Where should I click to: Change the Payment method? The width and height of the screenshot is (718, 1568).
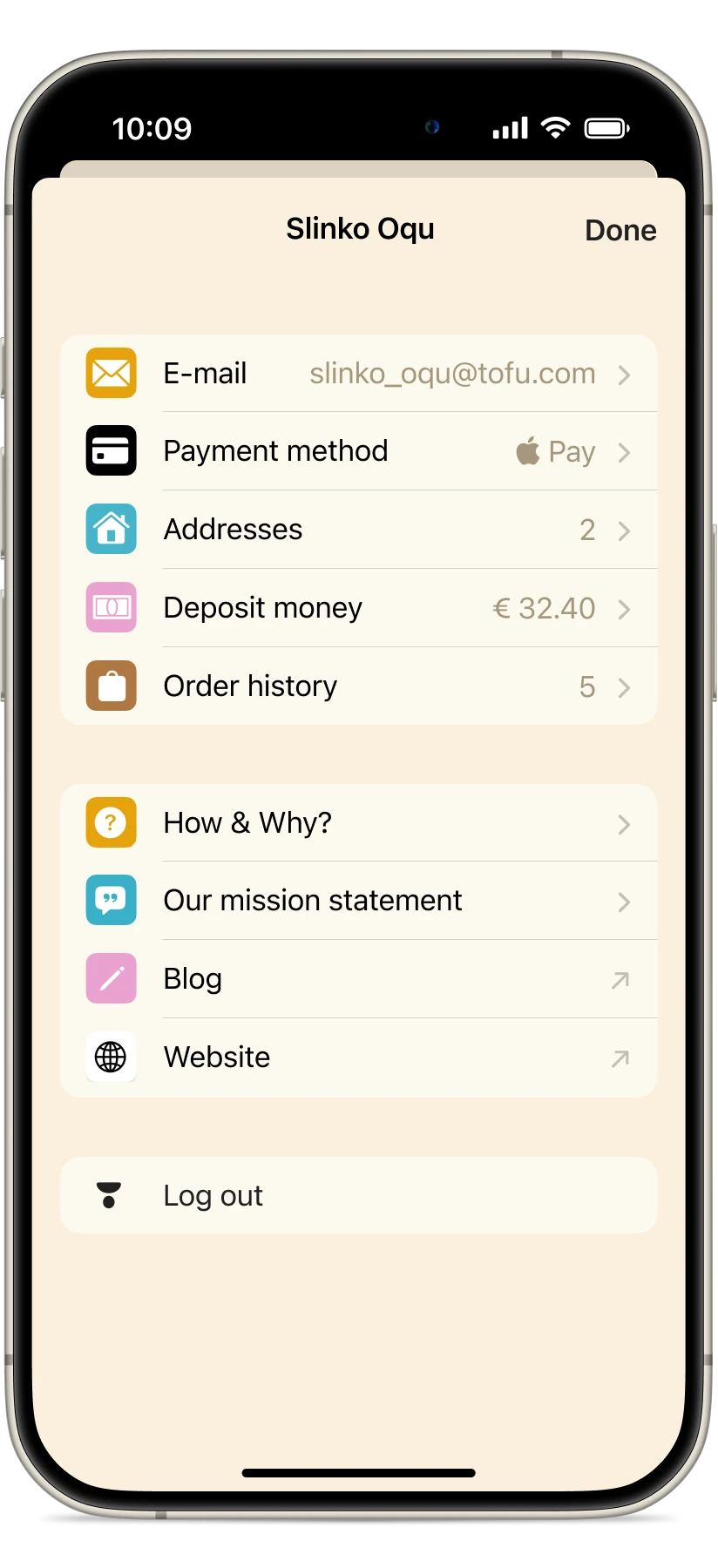(358, 451)
